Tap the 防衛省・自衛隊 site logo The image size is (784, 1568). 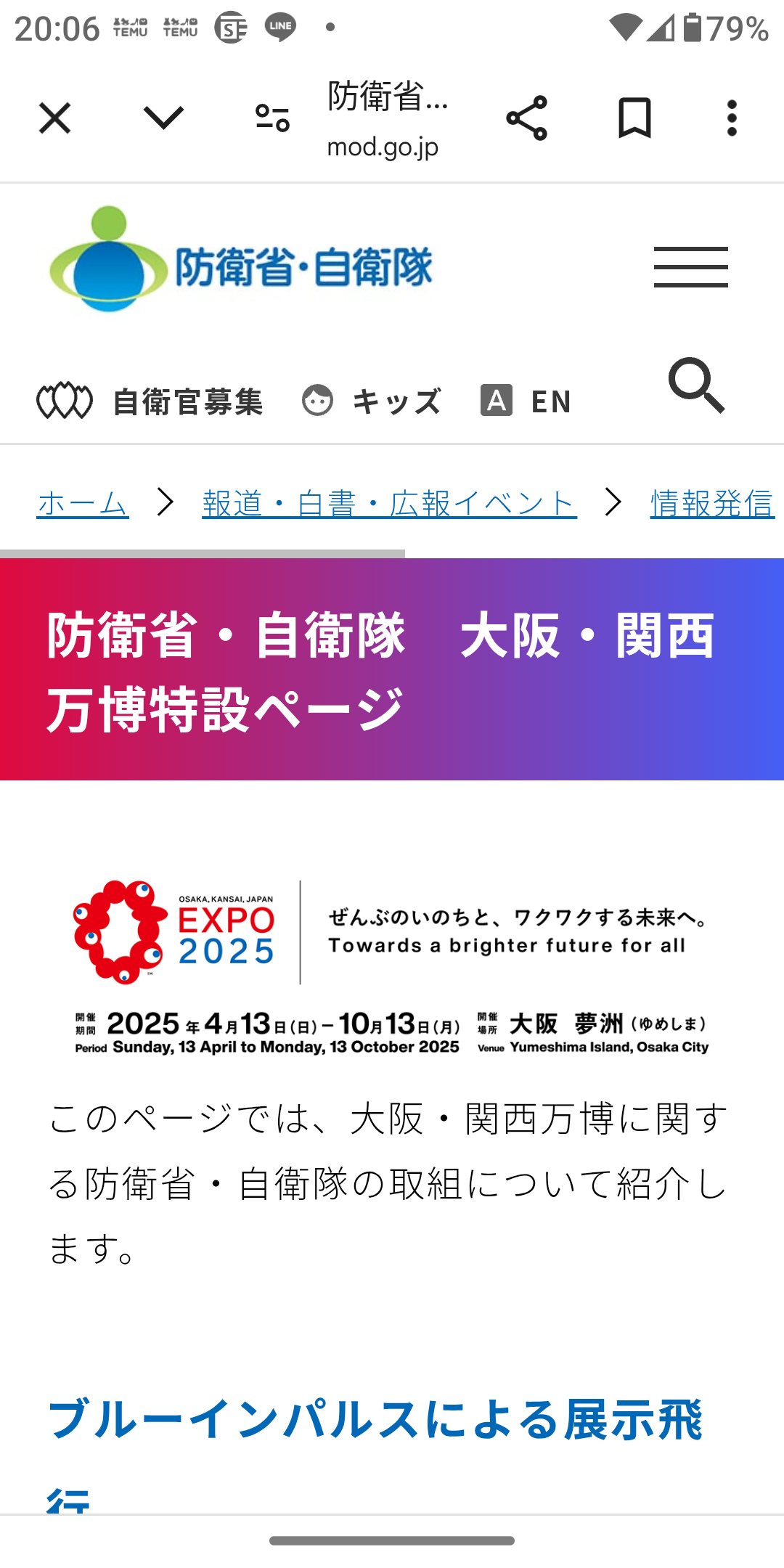click(241, 261)
